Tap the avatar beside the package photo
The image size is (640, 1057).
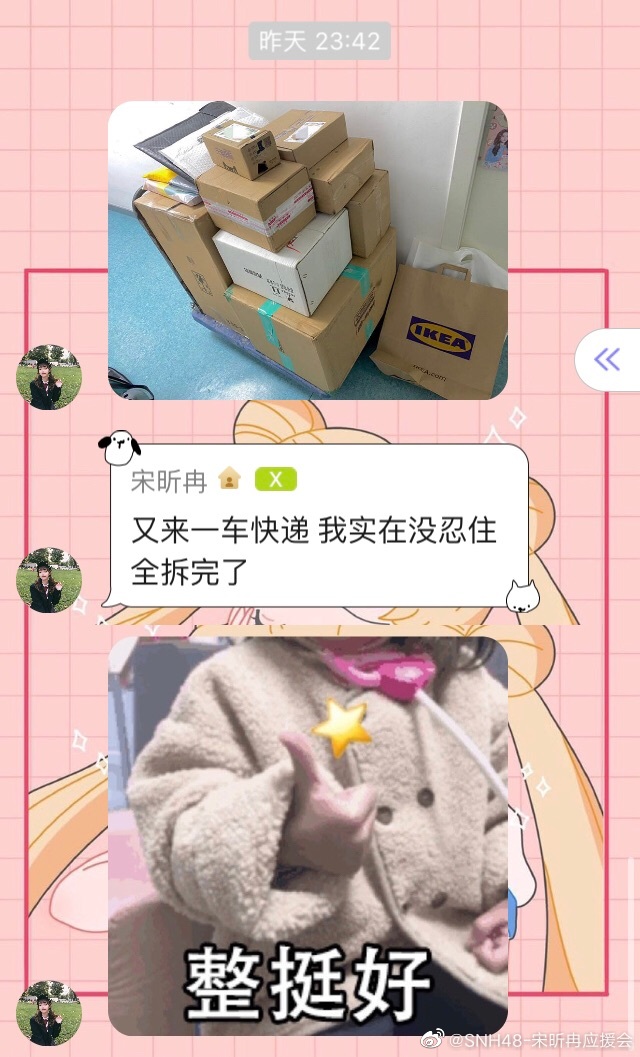click(49, 377)
